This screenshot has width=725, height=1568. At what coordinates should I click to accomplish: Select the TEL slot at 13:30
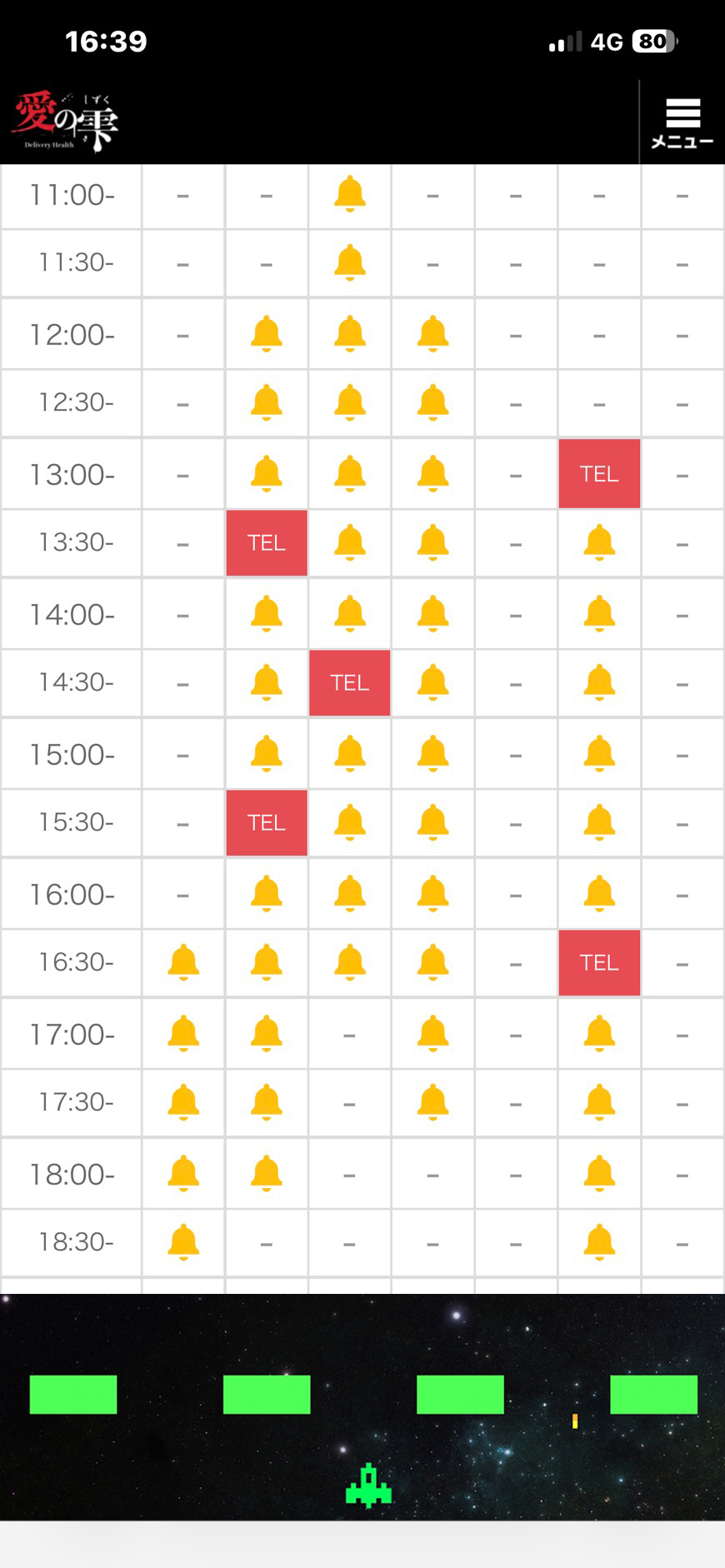[267, 543]
